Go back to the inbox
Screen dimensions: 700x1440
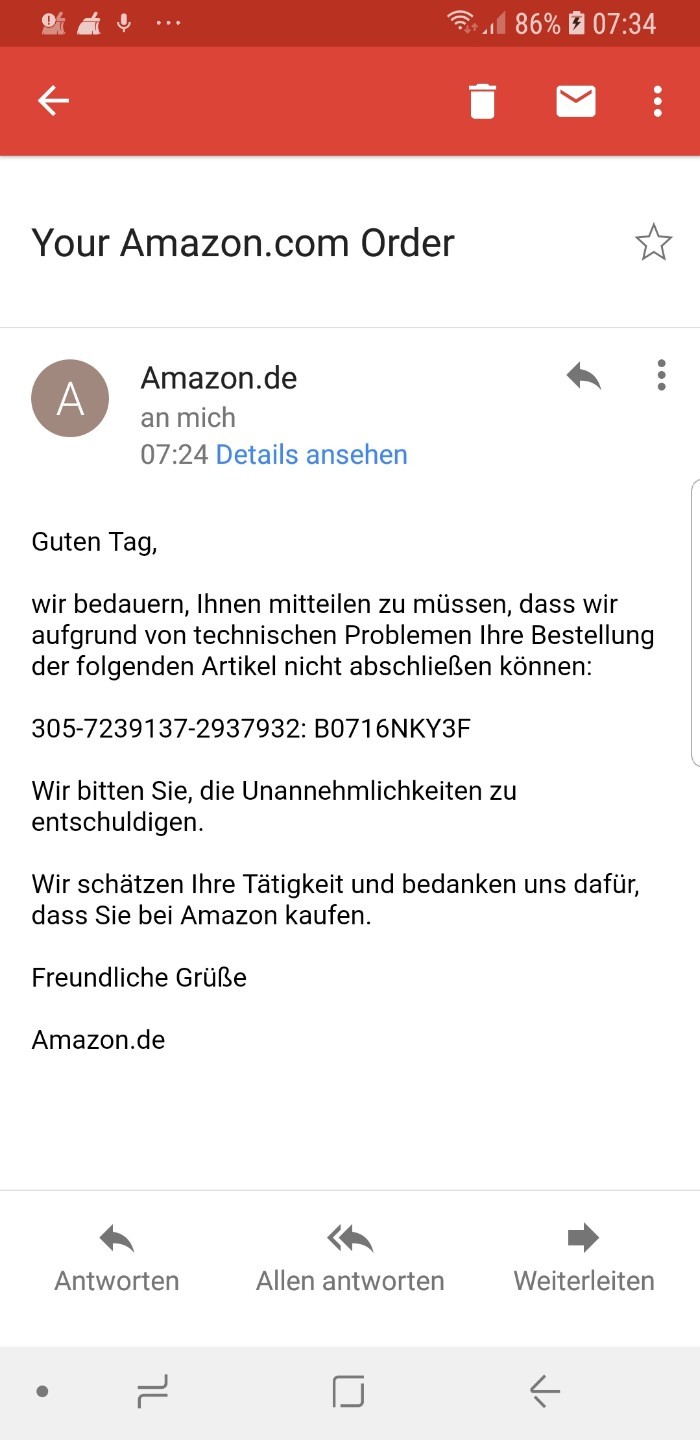pos(53,100)
